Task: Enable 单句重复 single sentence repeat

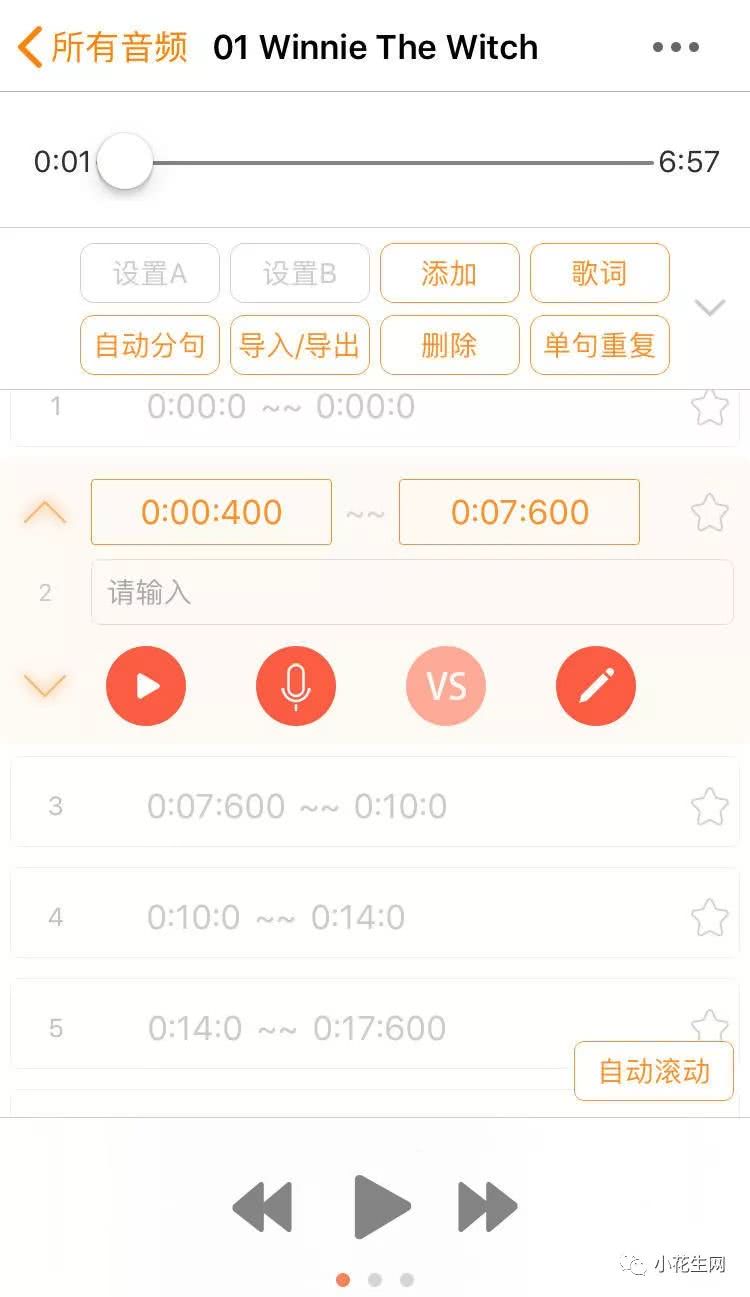Action: (599, 345)
